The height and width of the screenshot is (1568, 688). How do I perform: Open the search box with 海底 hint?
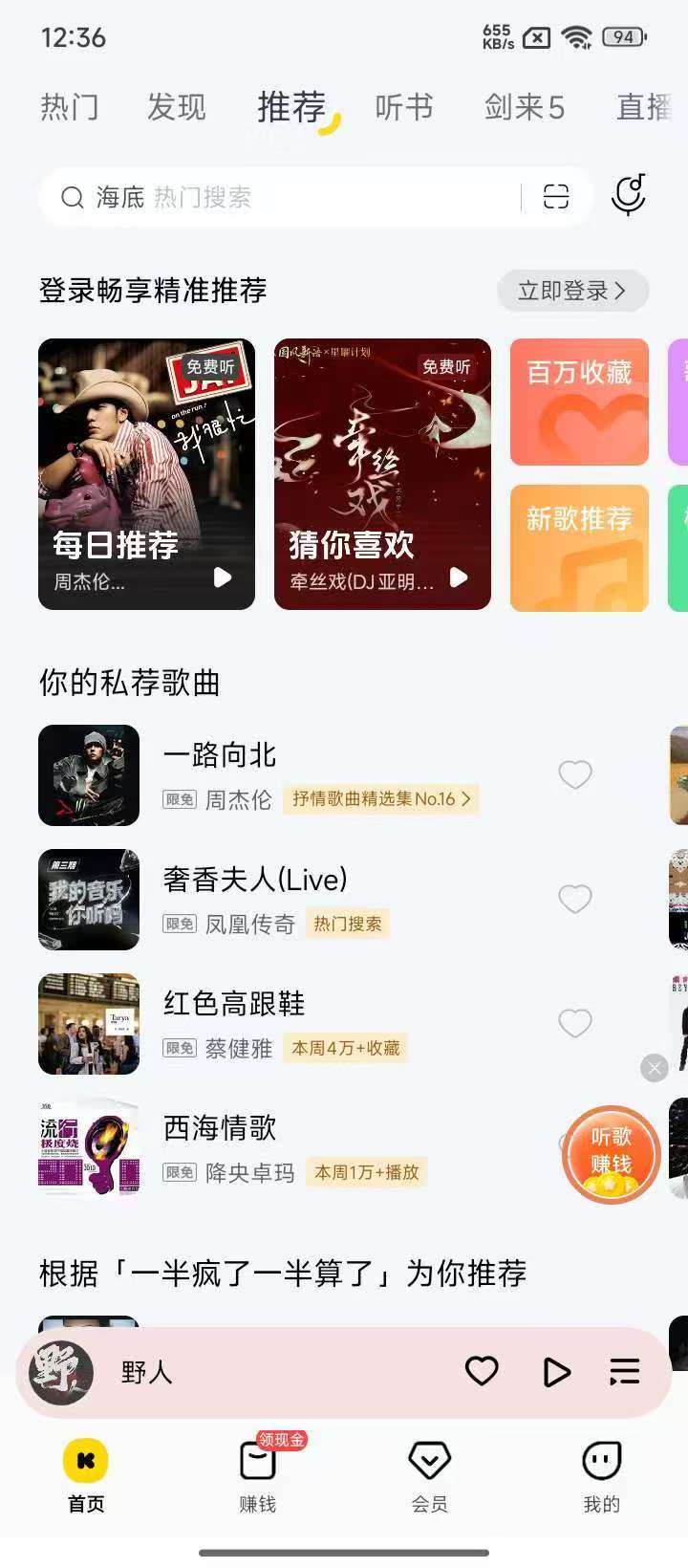pyautogui.click(x=287, y=198)
